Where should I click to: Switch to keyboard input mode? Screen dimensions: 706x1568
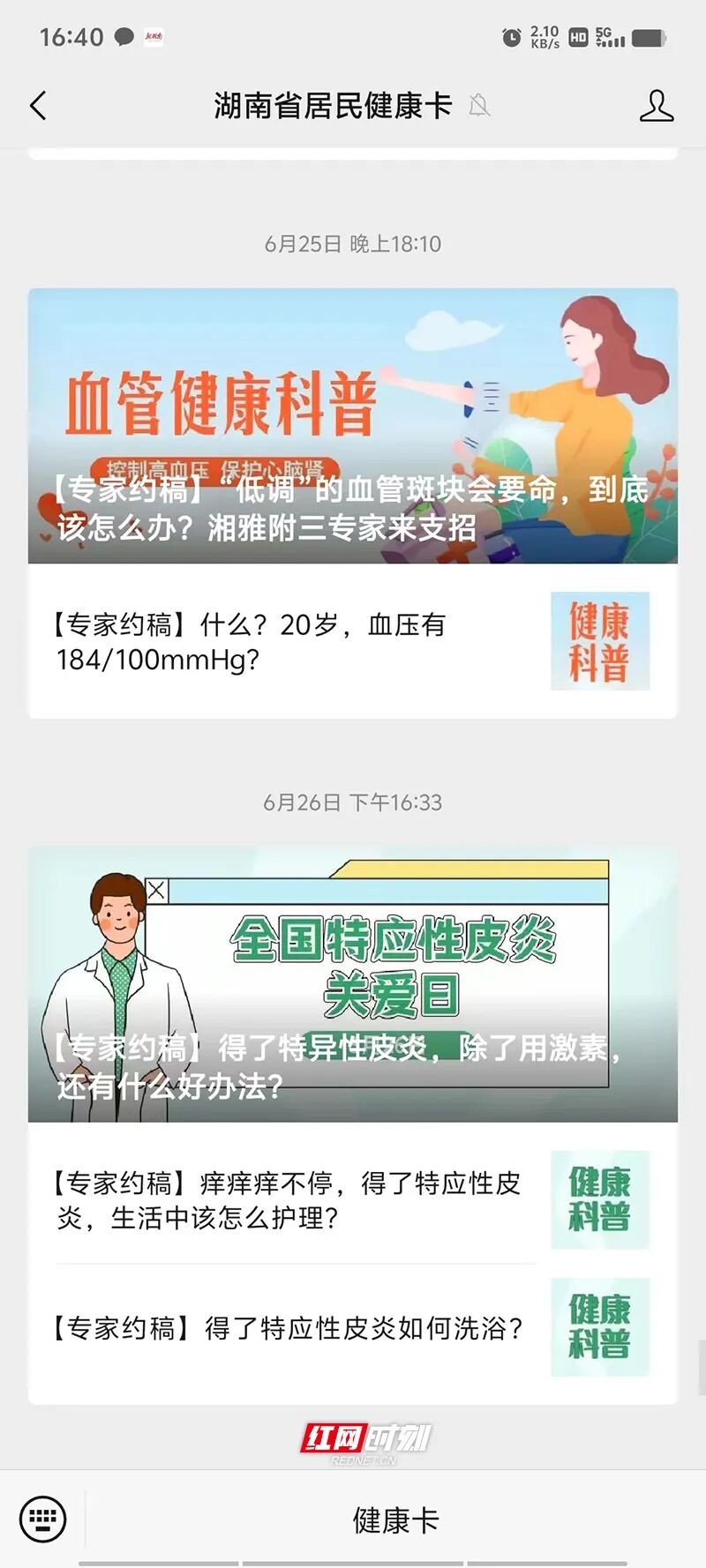click(x=42, y=1519)
